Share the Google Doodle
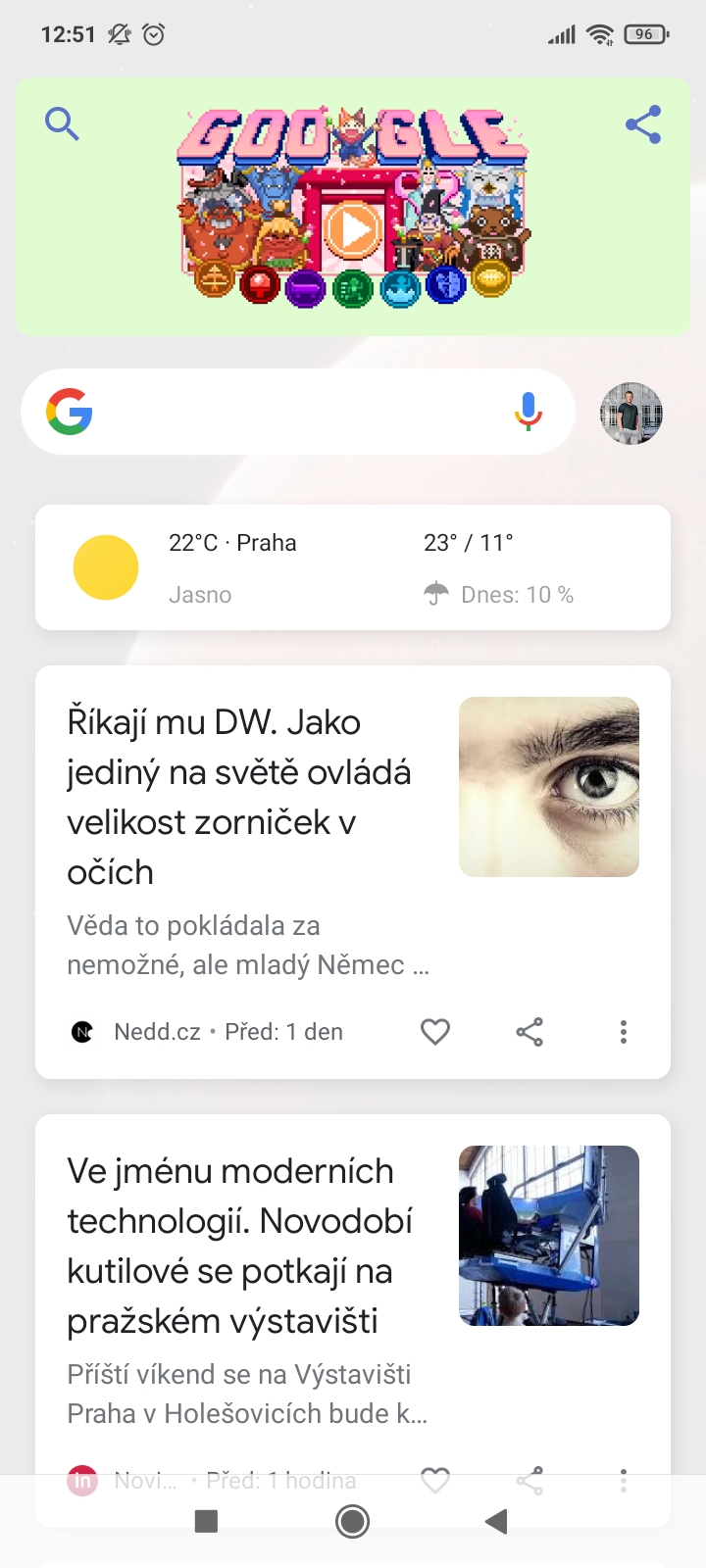706x1568 pixels. click(x=643, y=124)
